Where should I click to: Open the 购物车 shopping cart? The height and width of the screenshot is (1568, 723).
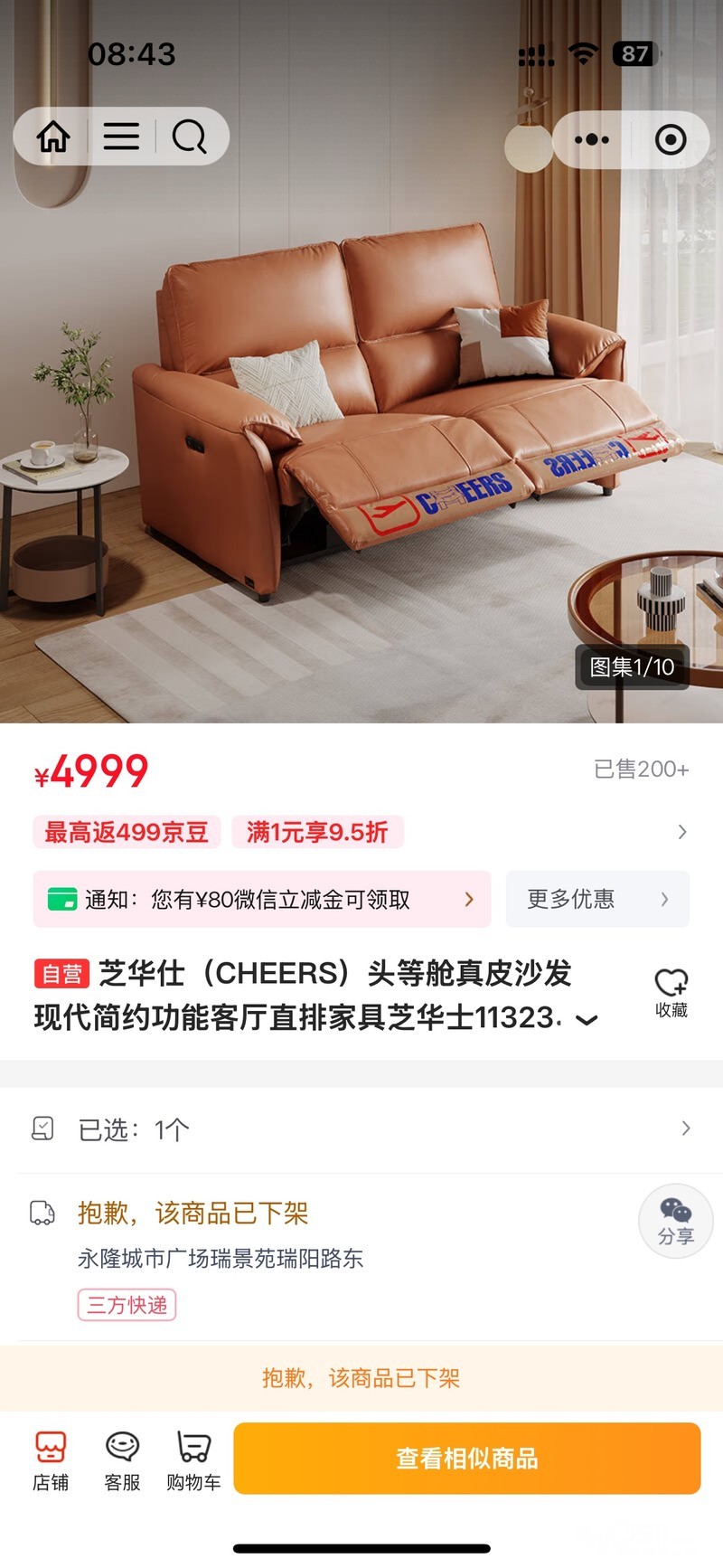pos(193,1459)
